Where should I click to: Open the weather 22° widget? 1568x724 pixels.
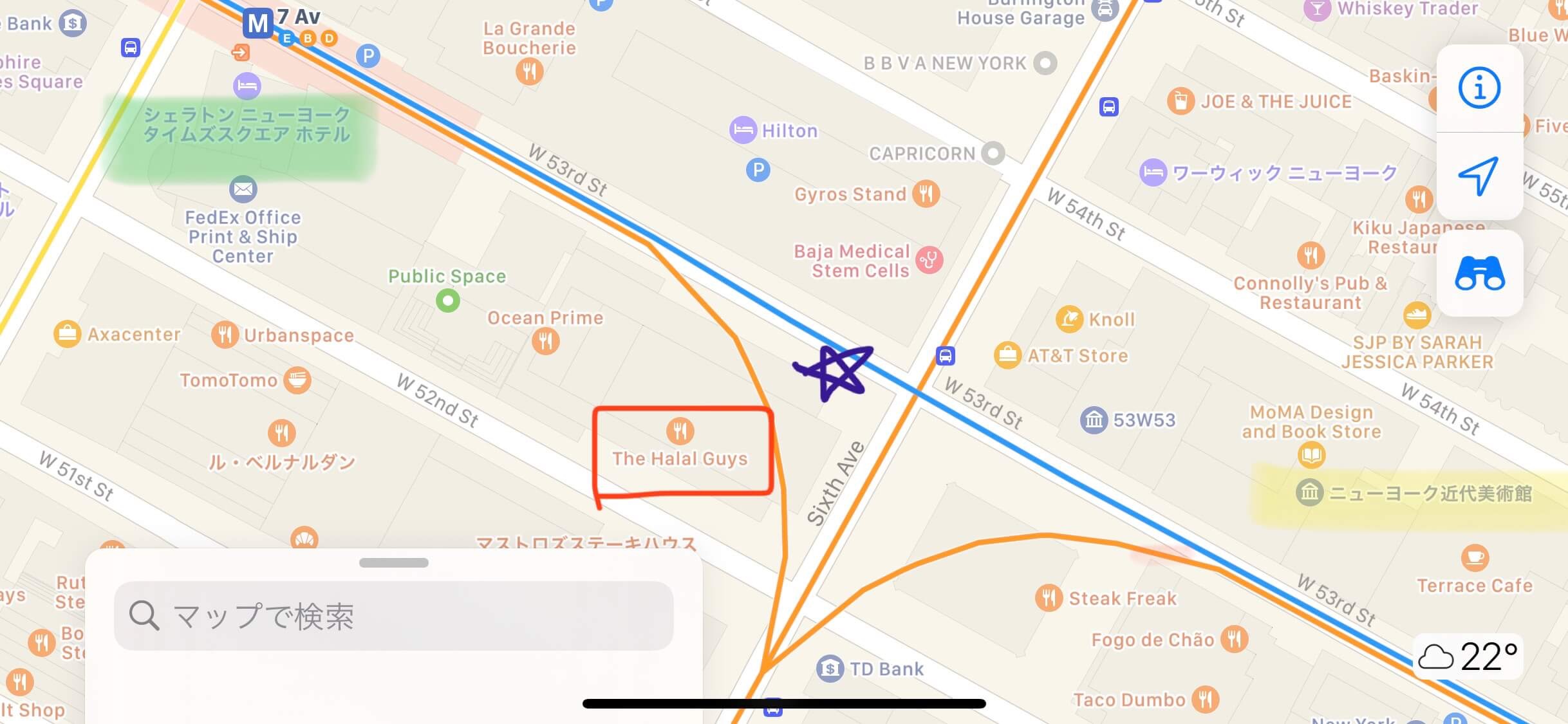[1468, 657]
